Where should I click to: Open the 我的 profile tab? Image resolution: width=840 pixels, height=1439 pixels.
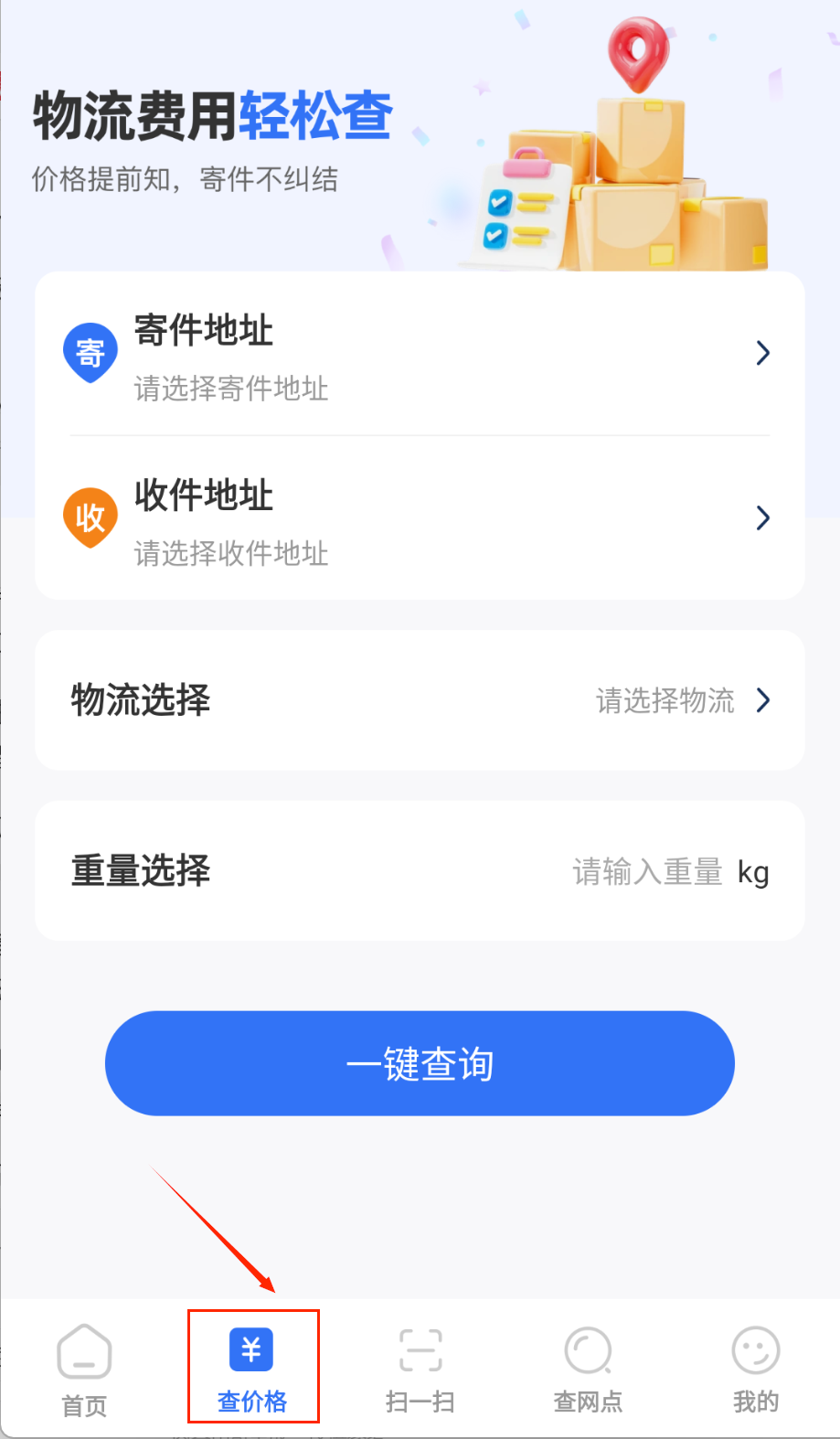pyautogui.click(x=756, y=1369)
